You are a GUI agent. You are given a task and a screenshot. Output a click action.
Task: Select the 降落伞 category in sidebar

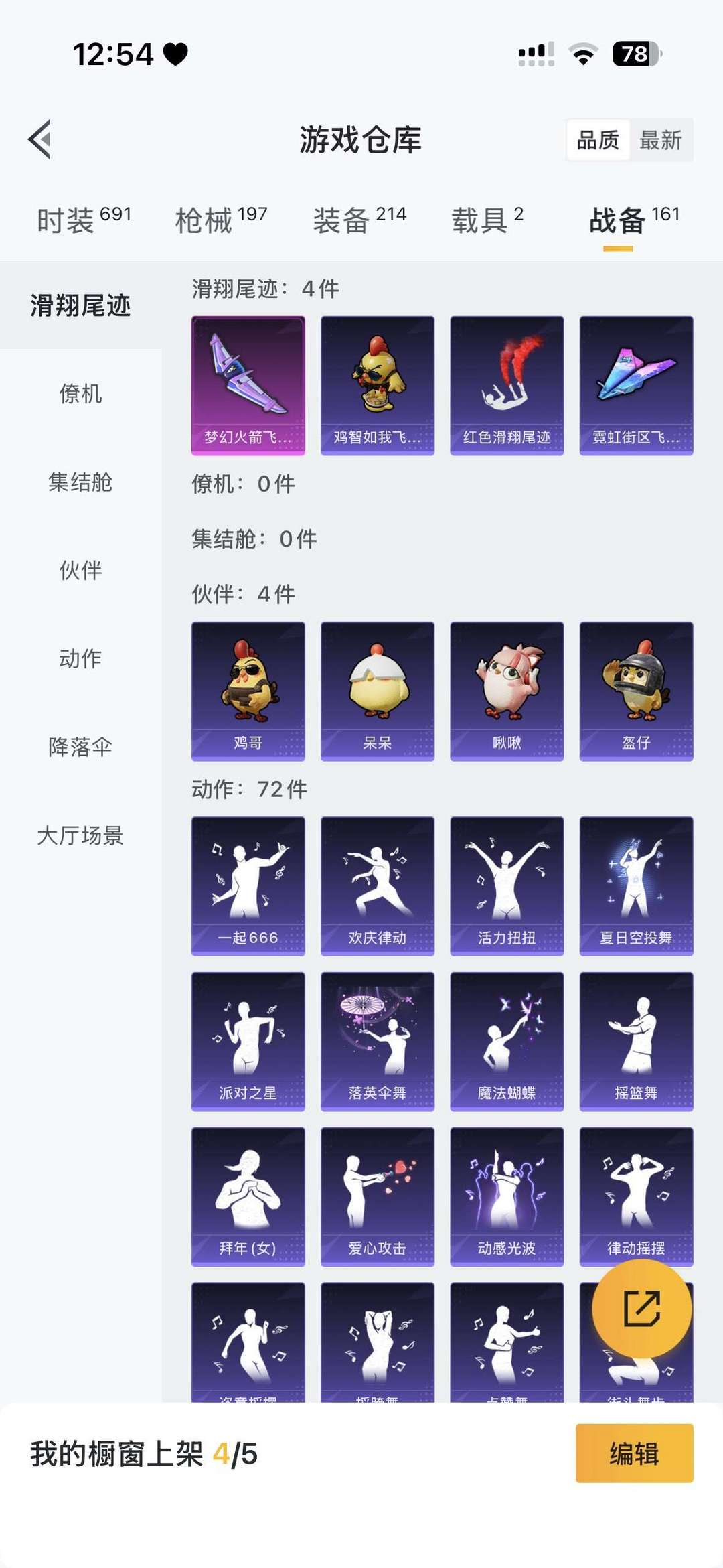[80, 747]
